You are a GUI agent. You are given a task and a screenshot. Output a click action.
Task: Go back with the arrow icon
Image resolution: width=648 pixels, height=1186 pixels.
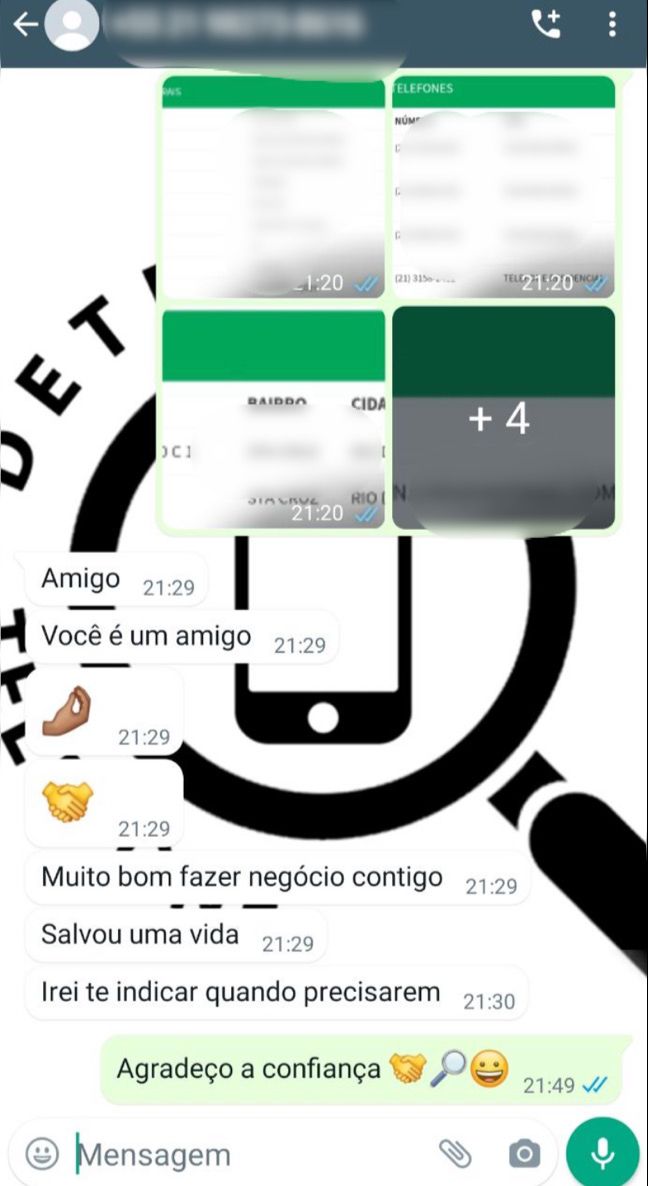(25, 25)
